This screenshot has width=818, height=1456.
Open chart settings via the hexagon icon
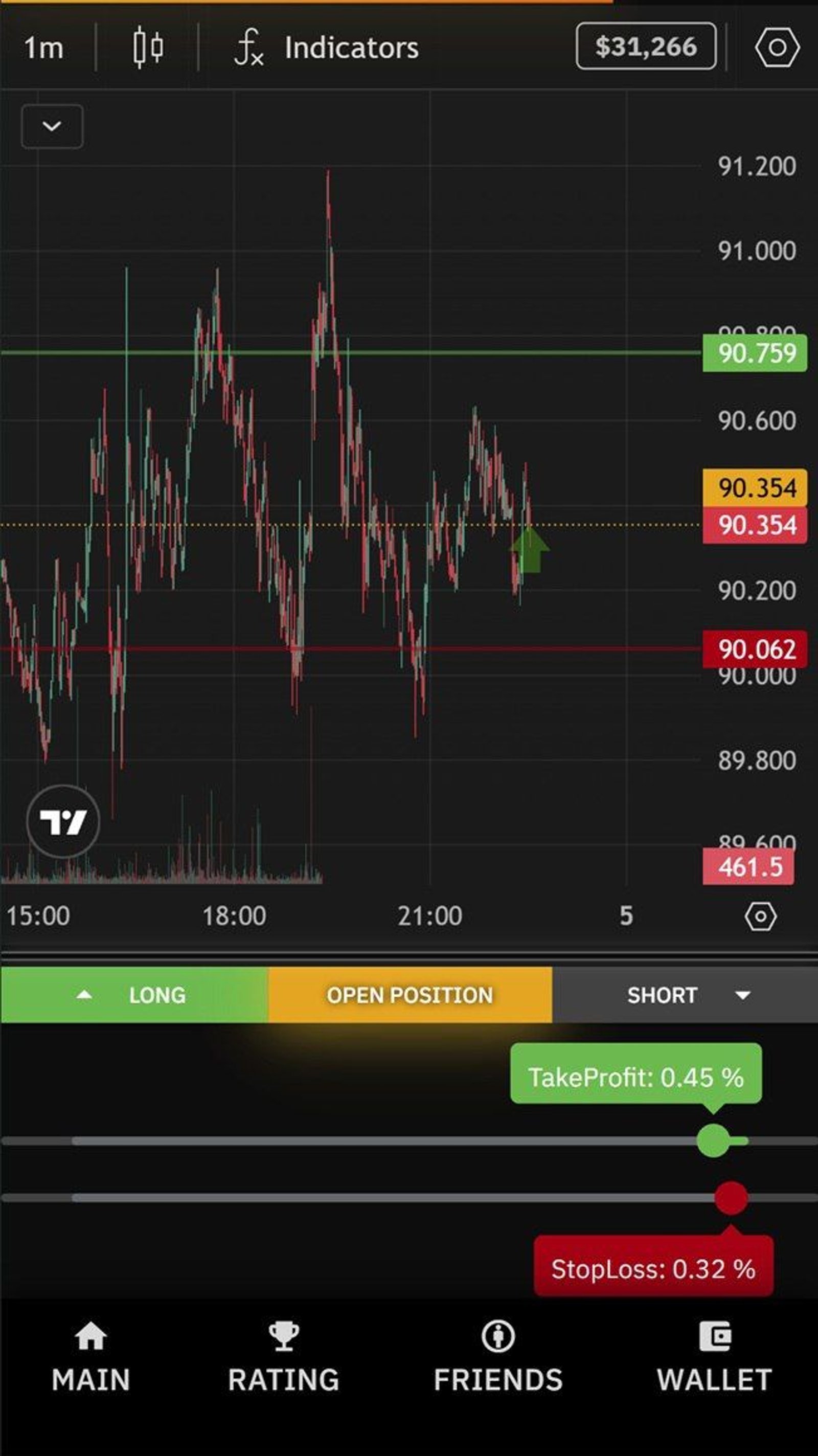(x=777, y=48)
